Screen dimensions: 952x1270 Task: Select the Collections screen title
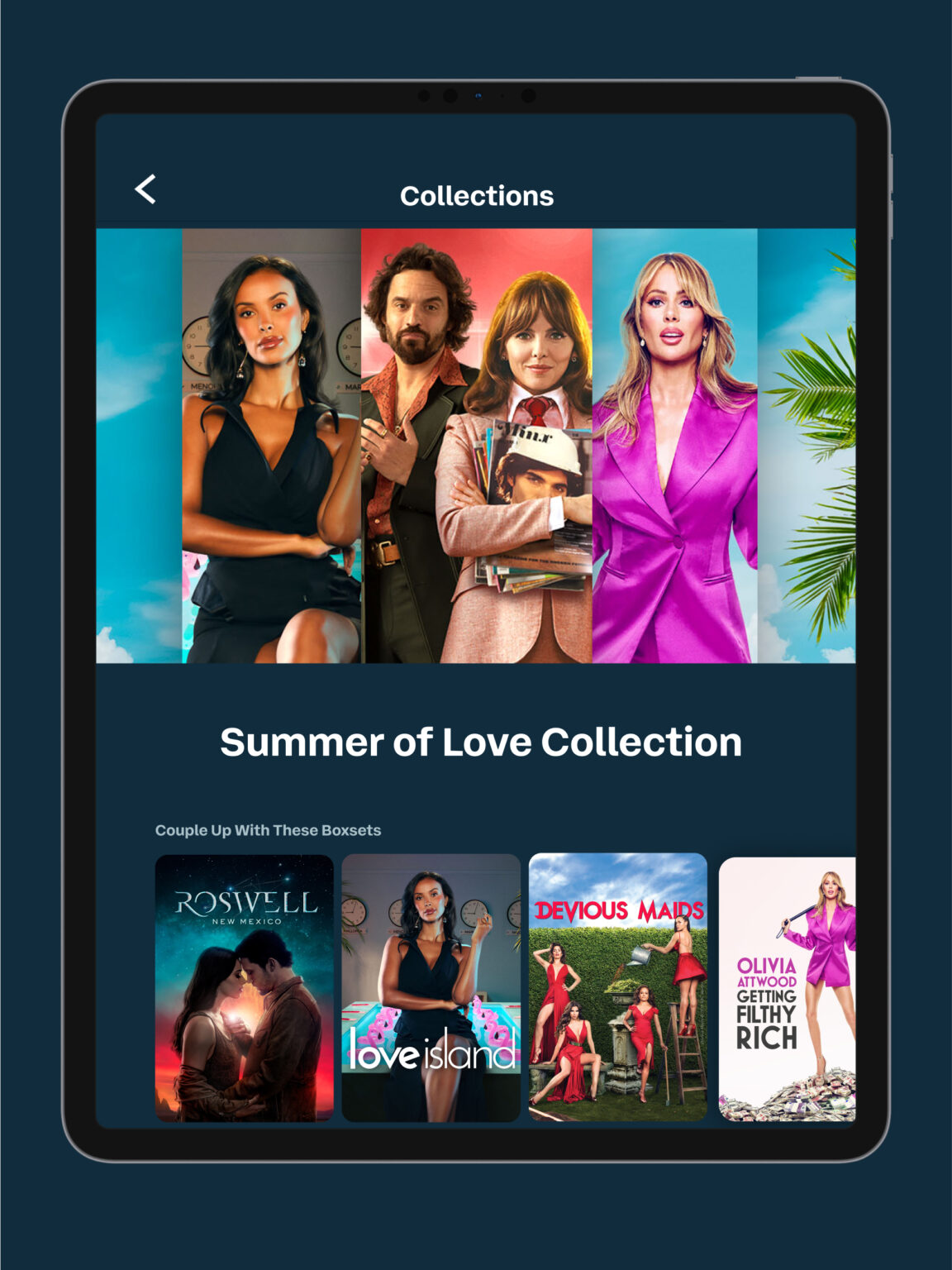tap(476, 196)
